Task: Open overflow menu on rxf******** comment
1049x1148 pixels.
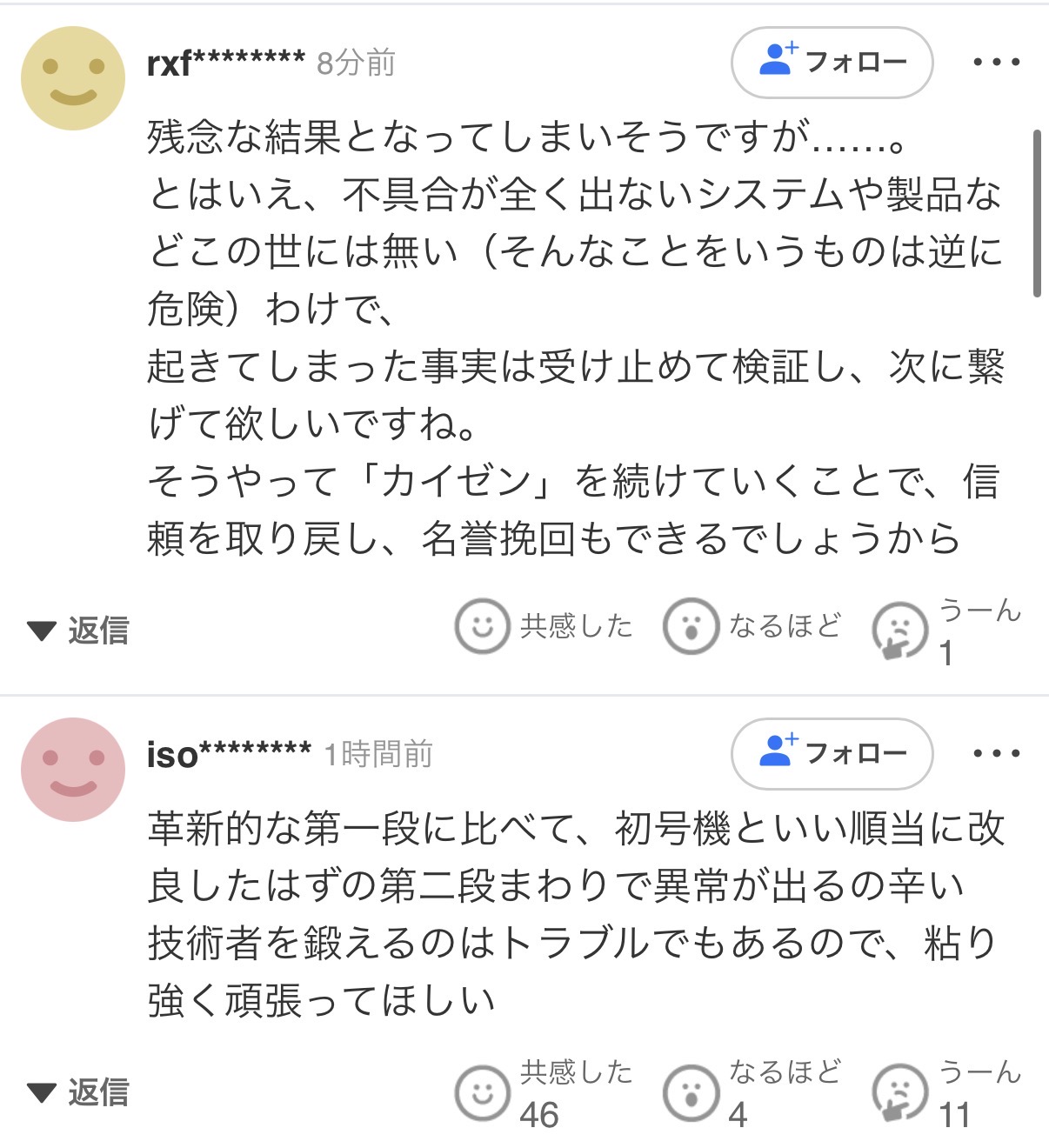Action: coord(996,63)
